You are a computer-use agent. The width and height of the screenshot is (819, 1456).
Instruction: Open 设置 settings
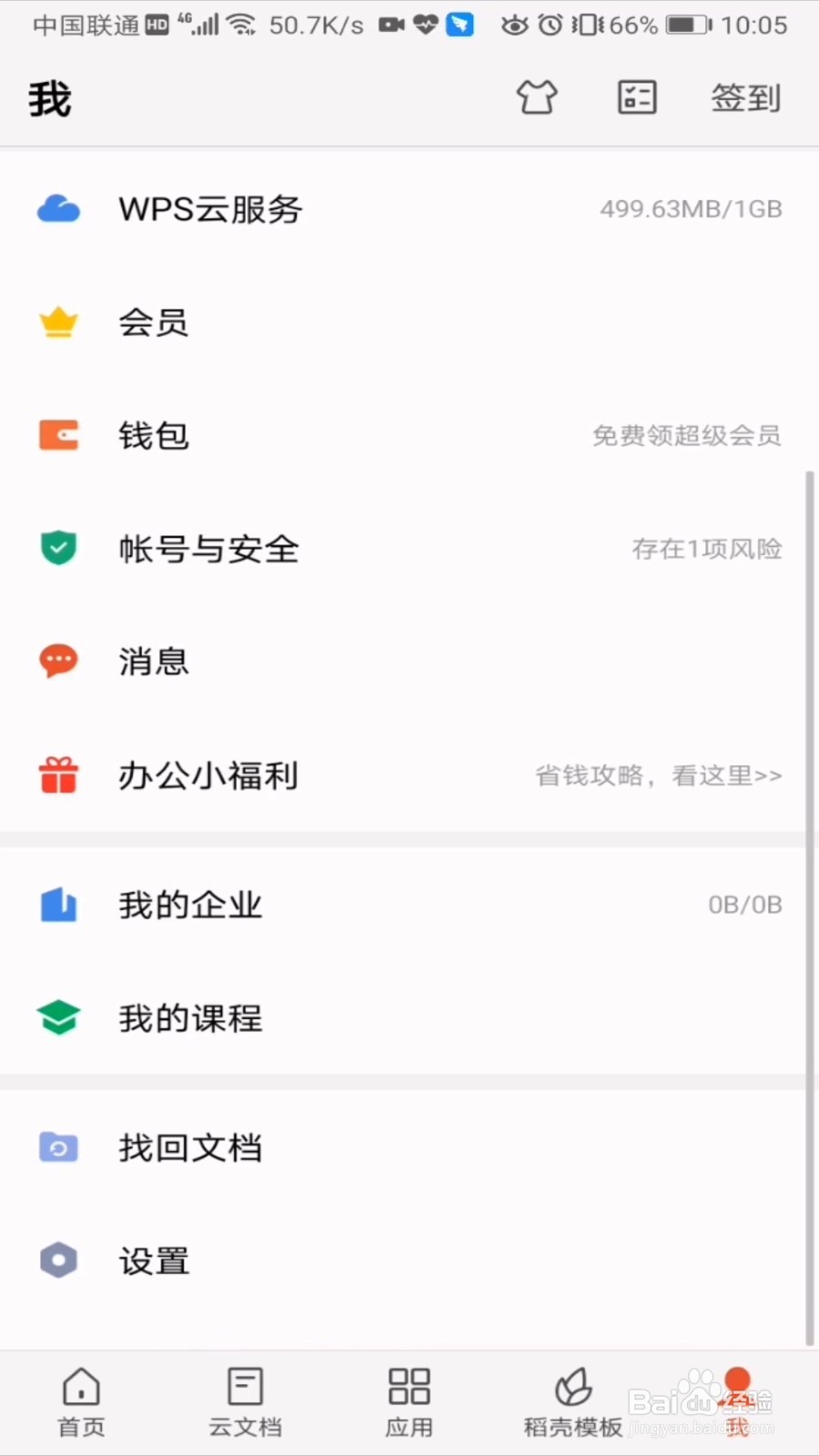[x=409, y=1261]
